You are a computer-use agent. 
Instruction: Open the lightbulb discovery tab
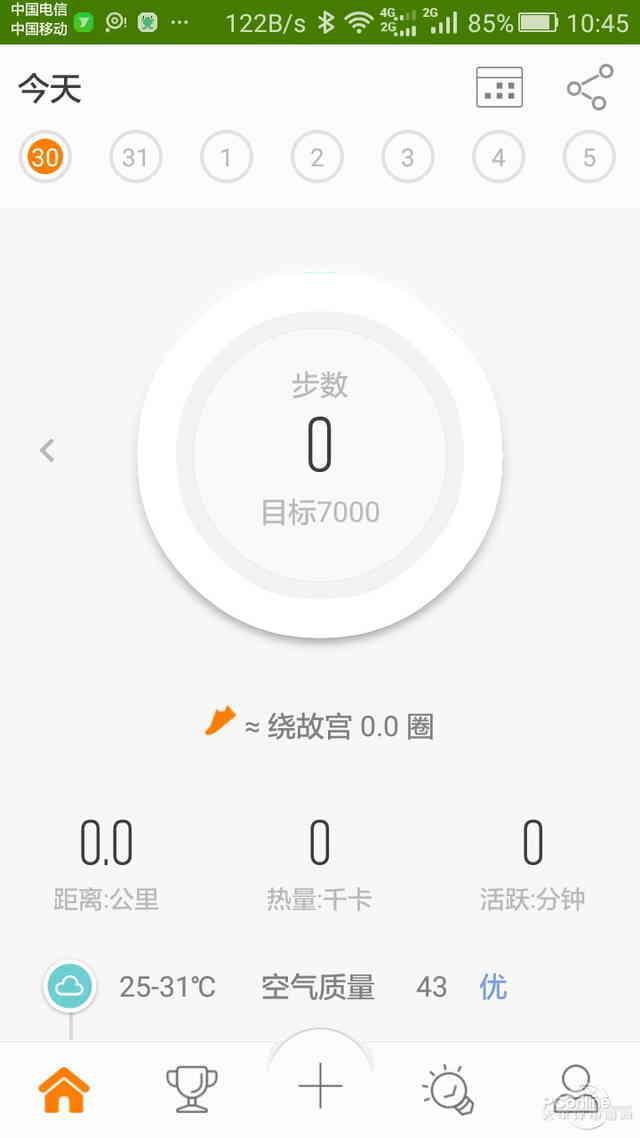[448, 1089]
